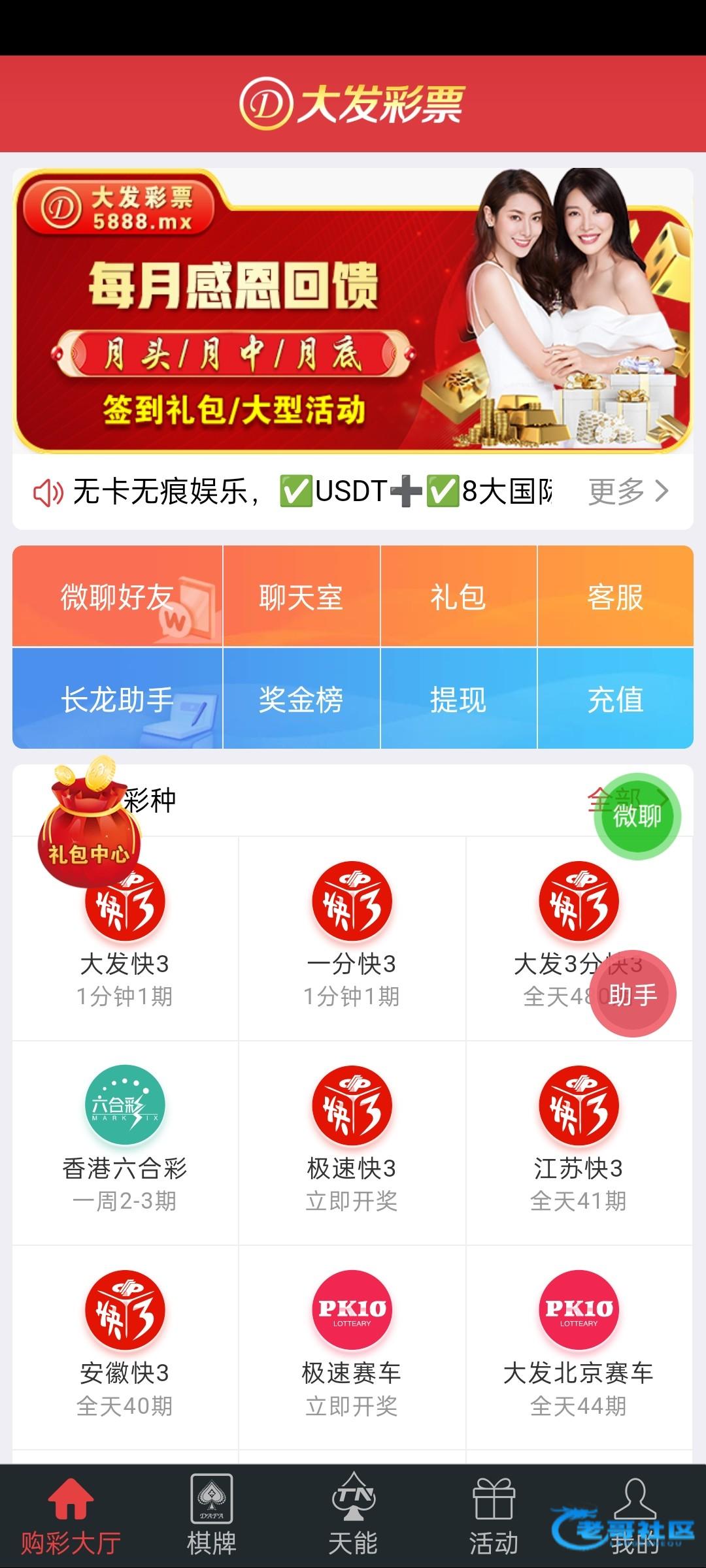This screenshot has width=706, height=1568.
Task: Open 长龙助手
Action: point(118,699)
